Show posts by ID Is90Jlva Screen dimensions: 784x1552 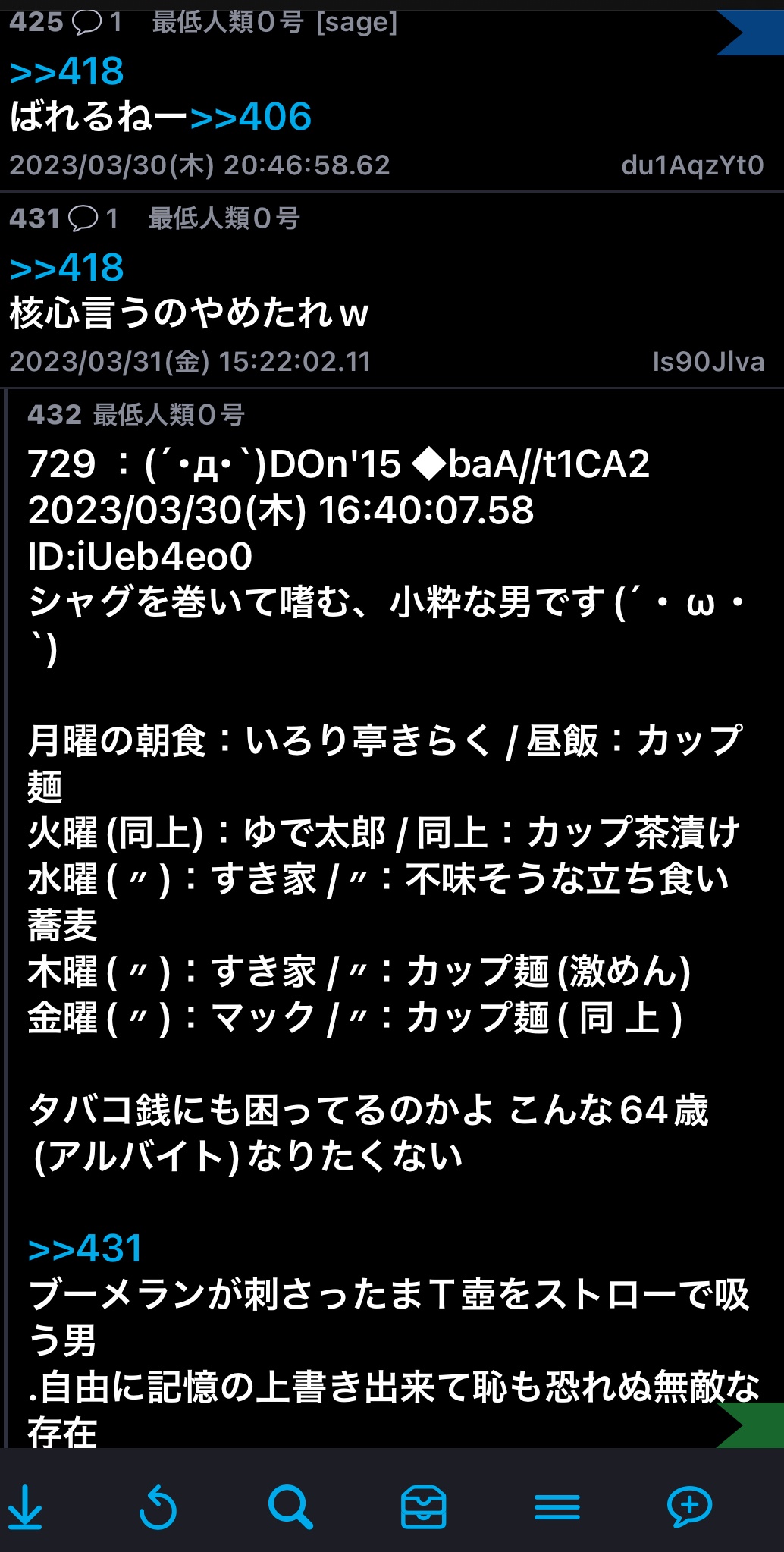(707, 362)
